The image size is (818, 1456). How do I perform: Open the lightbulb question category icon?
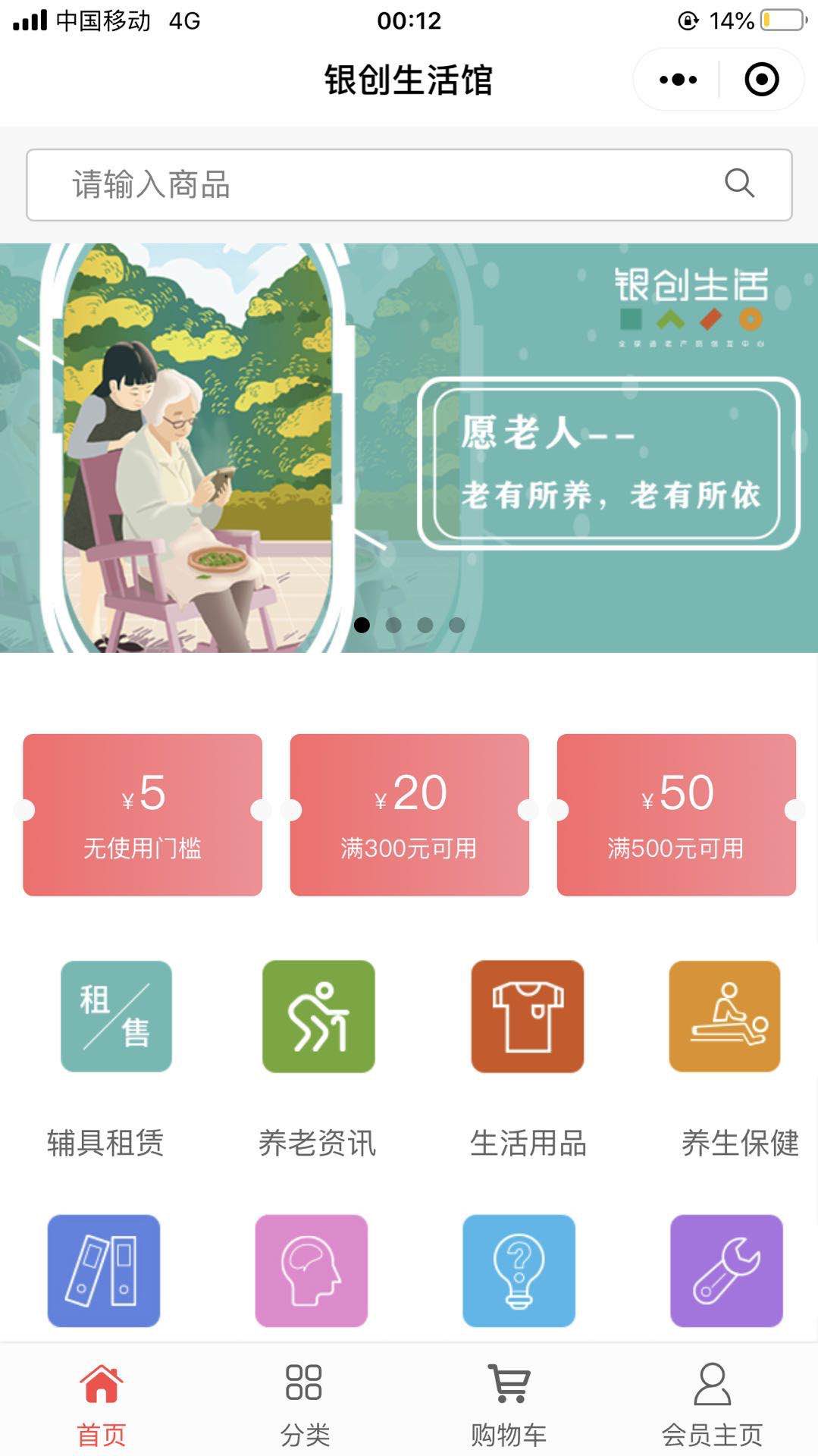pyautogui.click(x=519, y=1271)
